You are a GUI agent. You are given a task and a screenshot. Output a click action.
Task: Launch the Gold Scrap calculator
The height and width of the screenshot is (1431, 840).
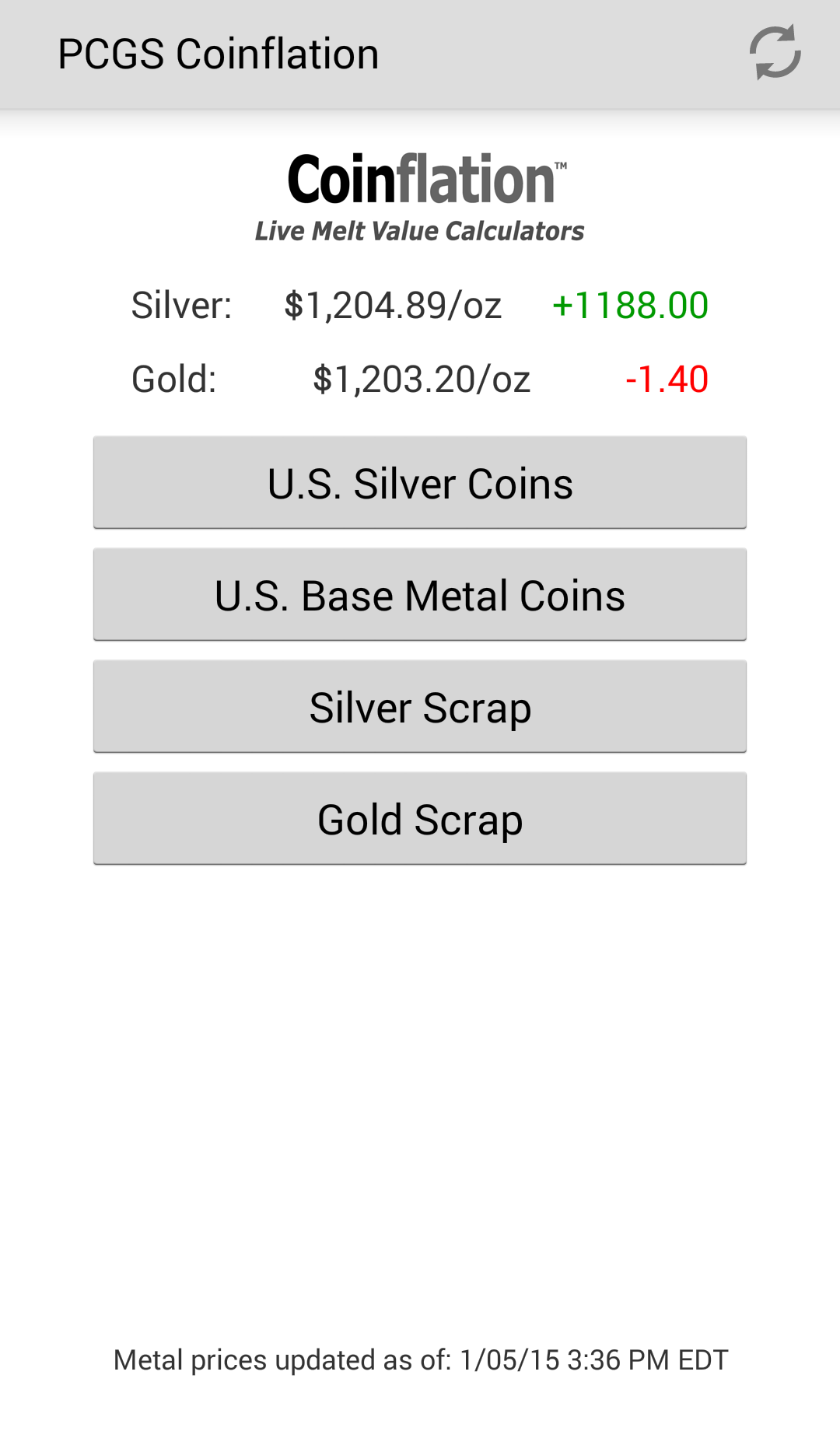click(x=420, y=819)
